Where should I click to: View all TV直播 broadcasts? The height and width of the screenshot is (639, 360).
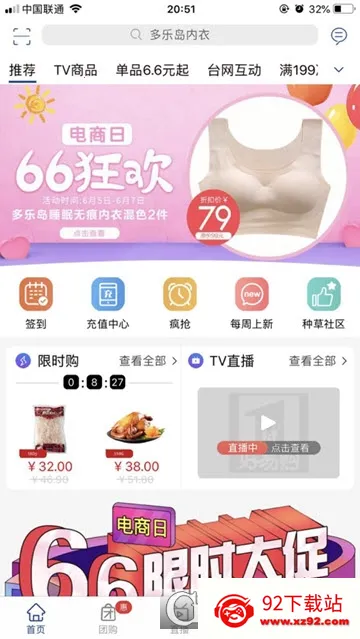[x=318, y=361]
